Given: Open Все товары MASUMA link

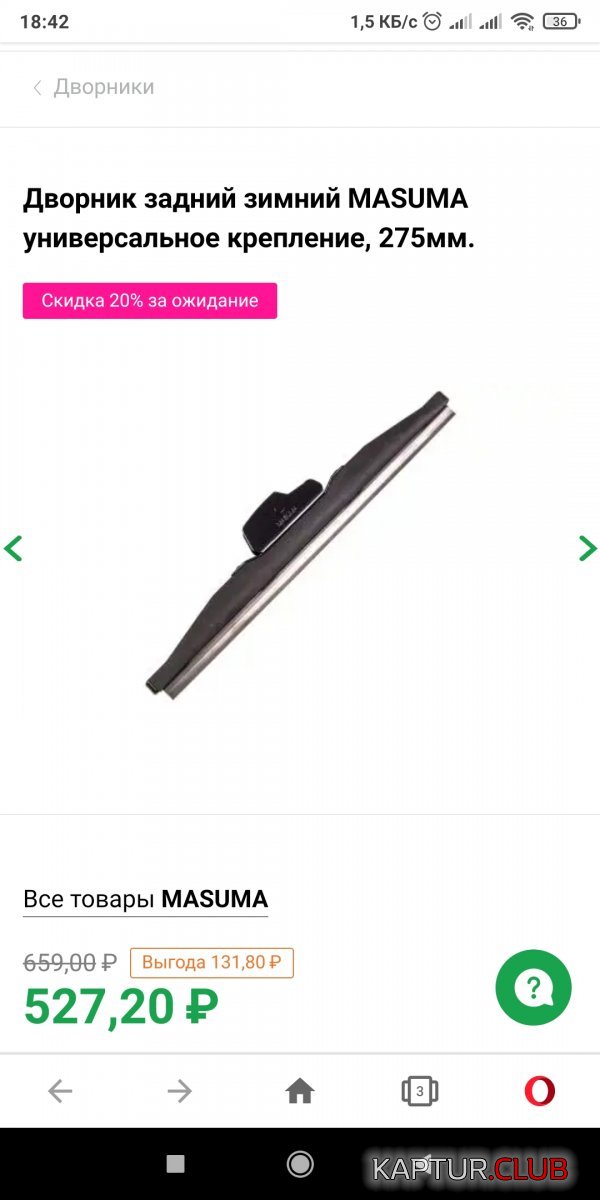Looking at the screenshot, I should 146,898.
